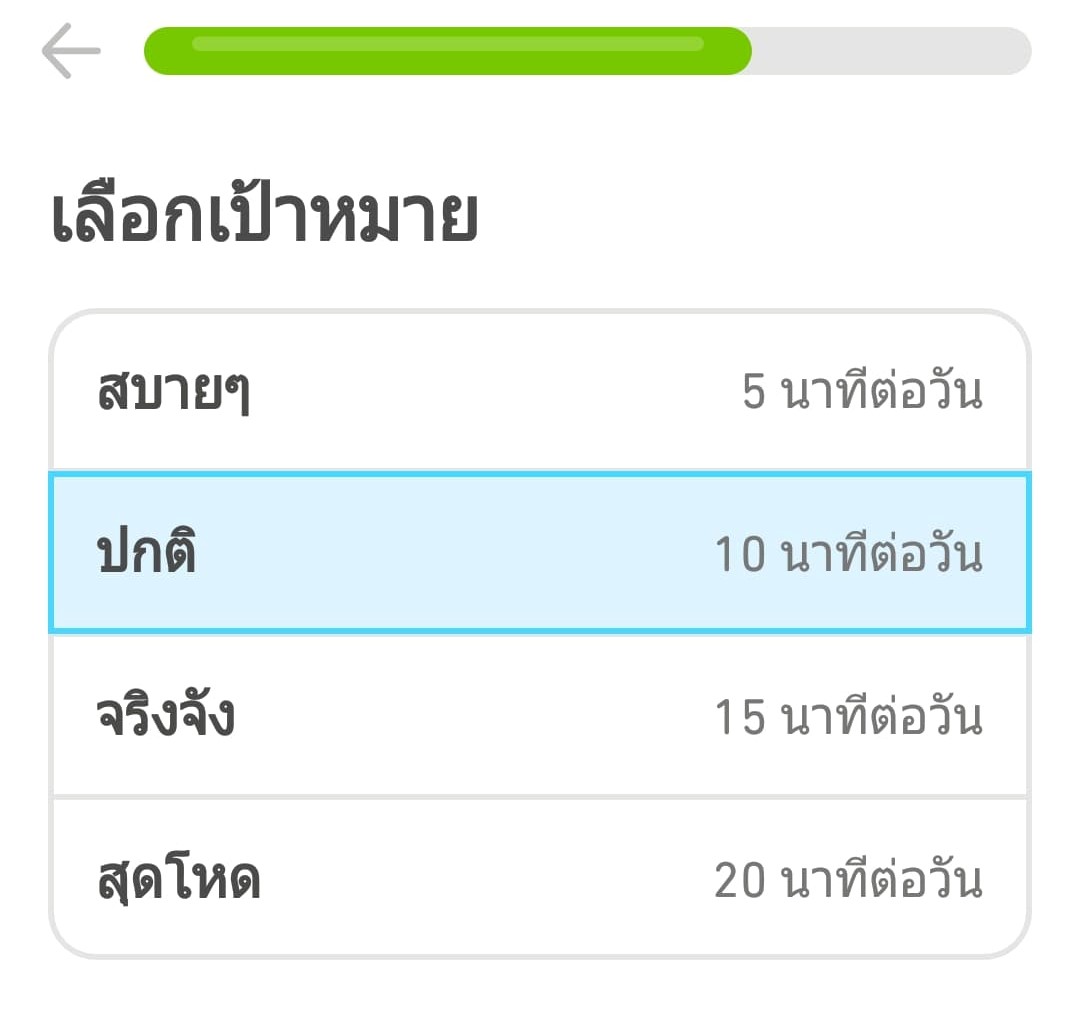Viewport: 1080px width, 1017px height.
Task: Go back using the arrow icon
Action: click(71, 51)
